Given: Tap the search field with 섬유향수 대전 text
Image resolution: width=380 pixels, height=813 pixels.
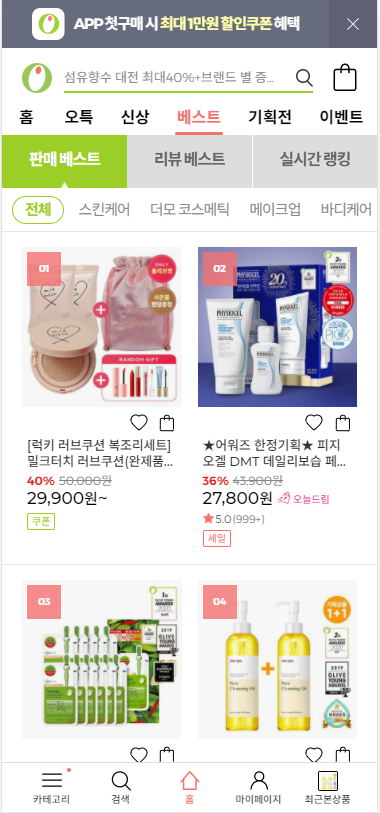Looking at the screenshot, I should (170, 78).
